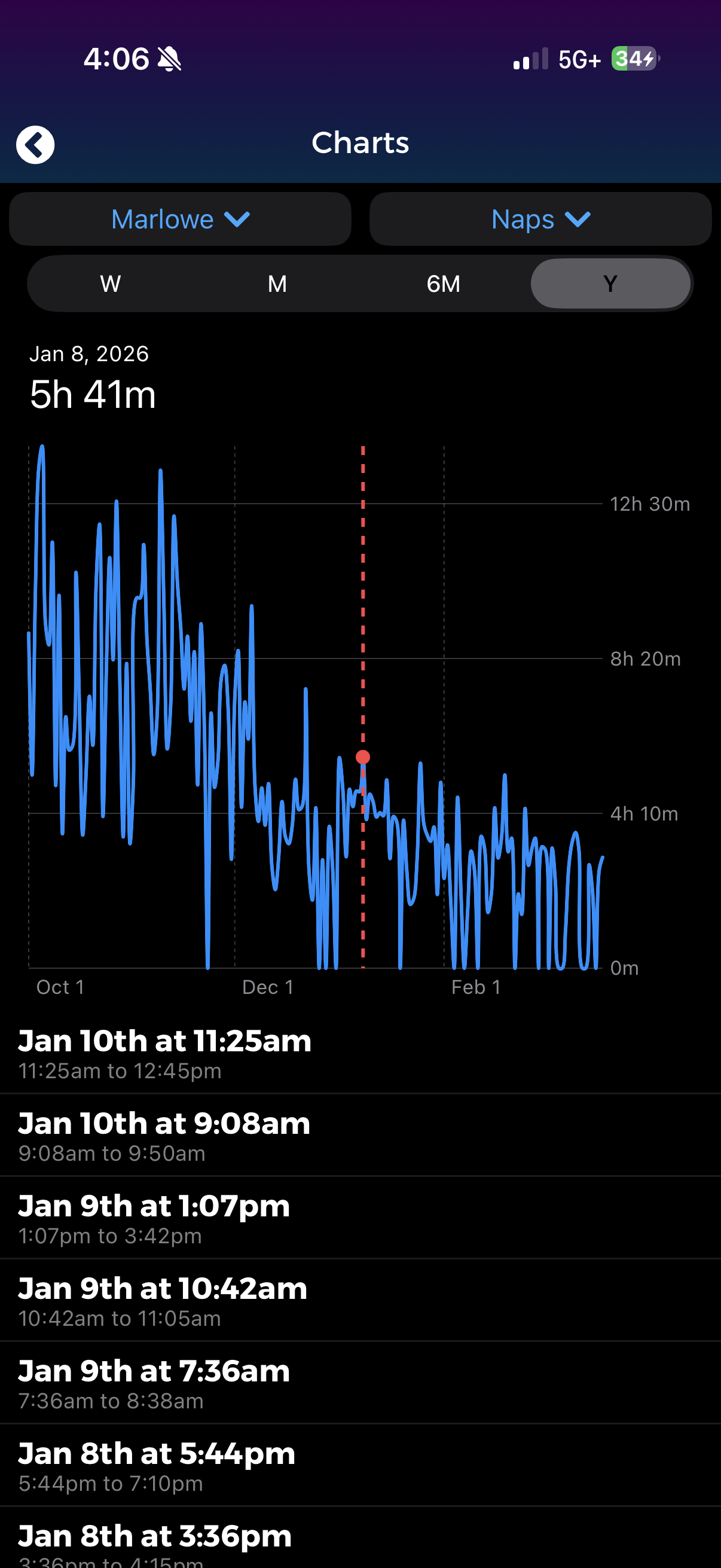Viewport: 721px width, 1568px height.
Task: Tap the 5h 41m duration summary
Action: click(x=93, y=395)
